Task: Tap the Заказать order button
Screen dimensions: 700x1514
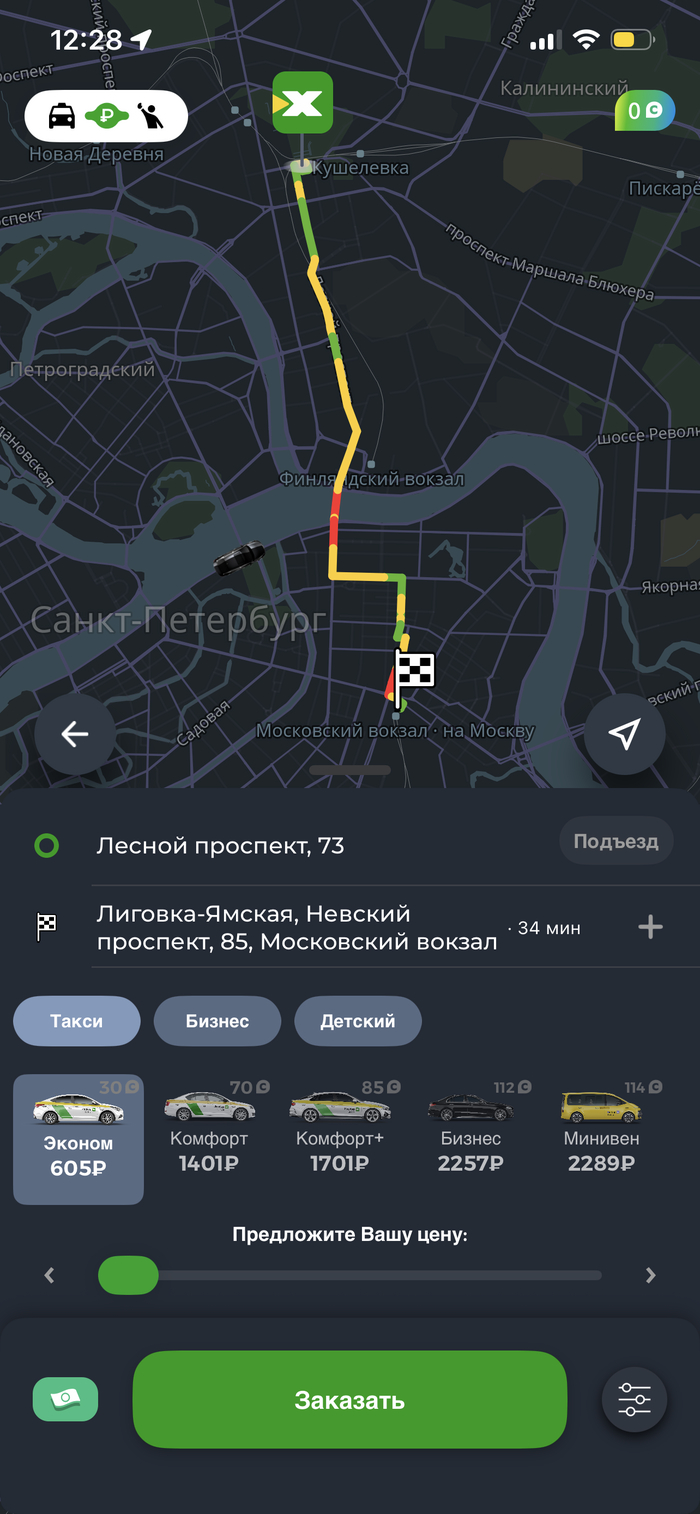Action: (349, 1400)
